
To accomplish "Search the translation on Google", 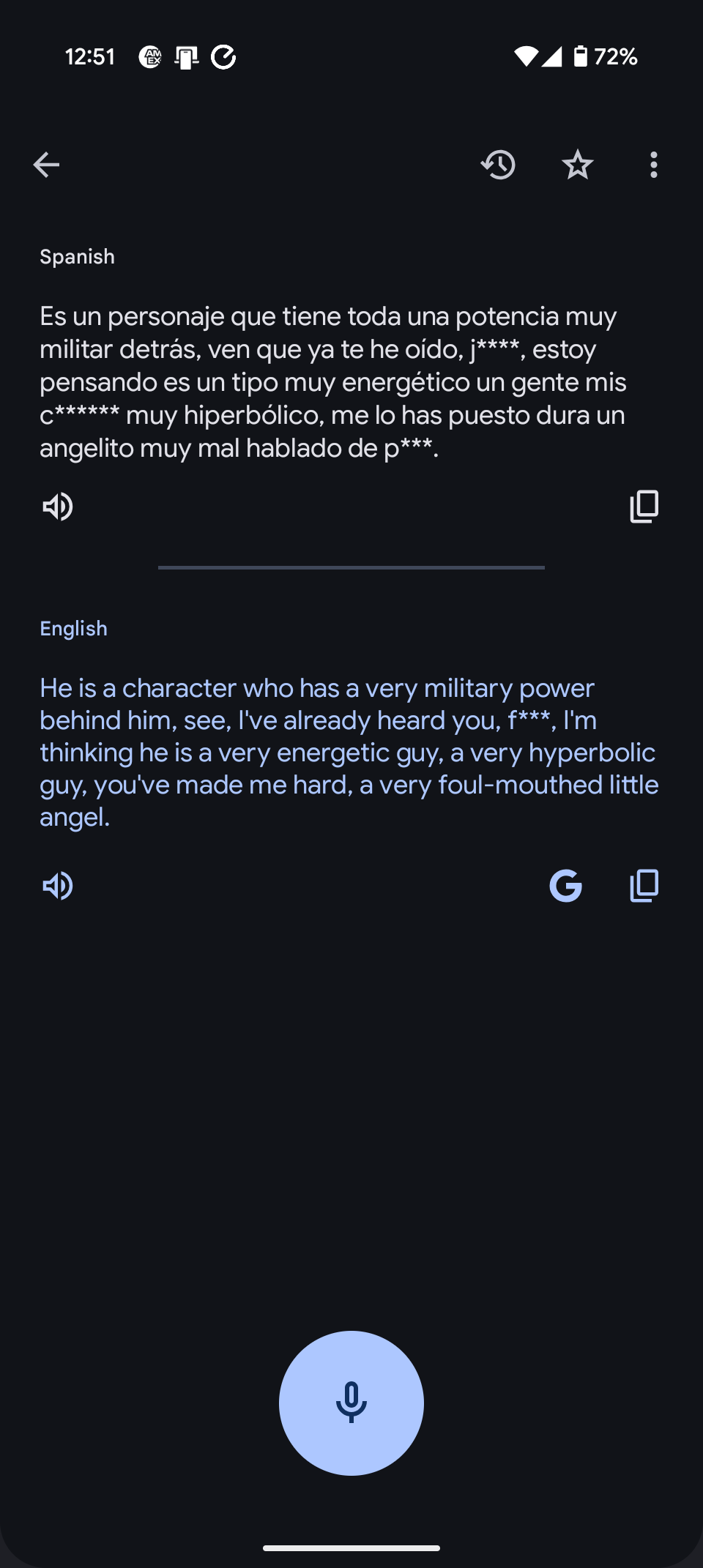I will (x=565, y=886).
